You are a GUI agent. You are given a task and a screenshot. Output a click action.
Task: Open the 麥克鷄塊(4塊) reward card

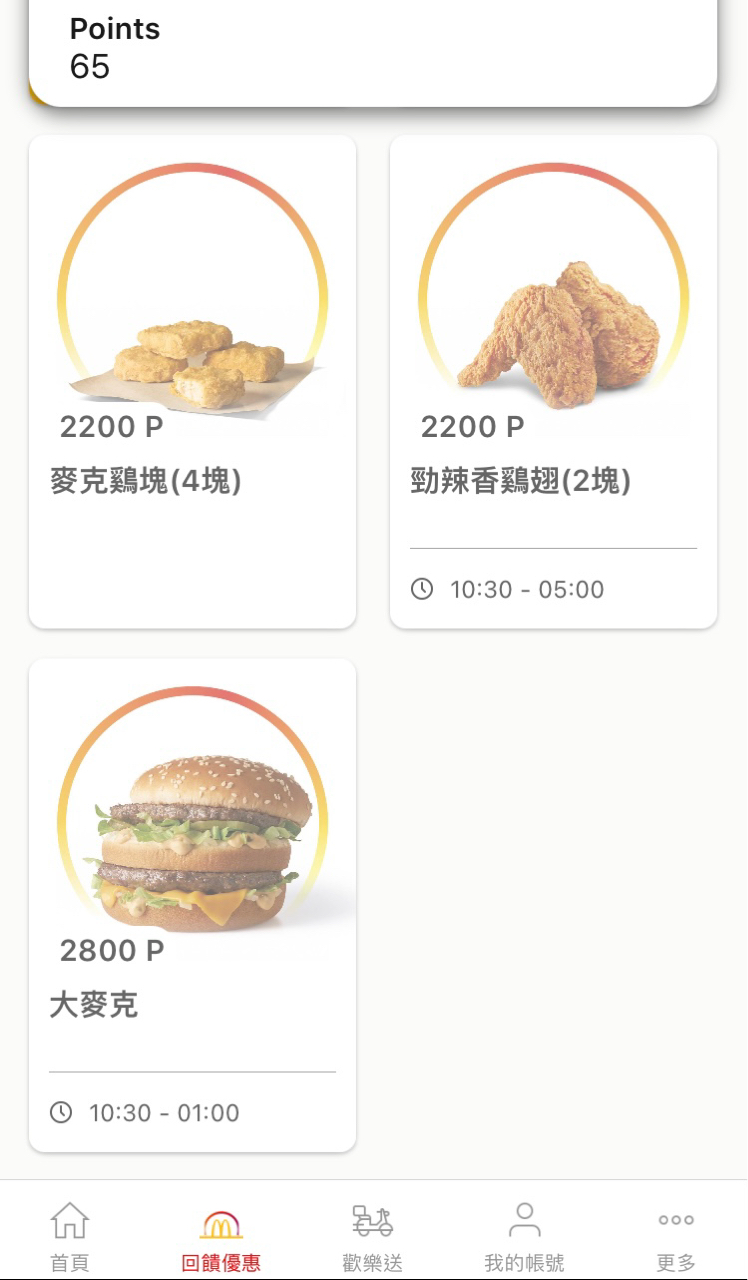click(x=192, y=381)
